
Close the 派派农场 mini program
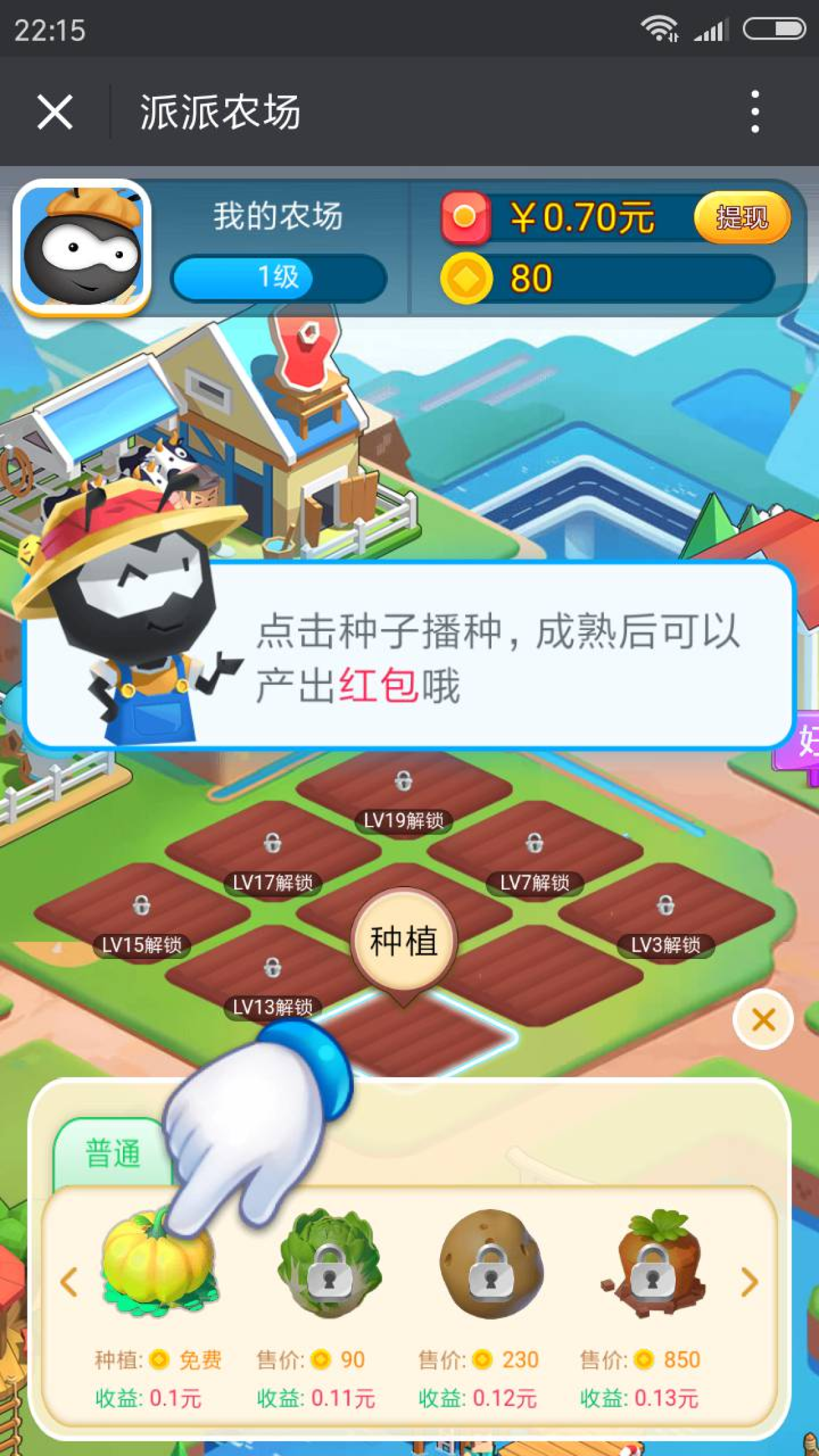click(55, 112)
